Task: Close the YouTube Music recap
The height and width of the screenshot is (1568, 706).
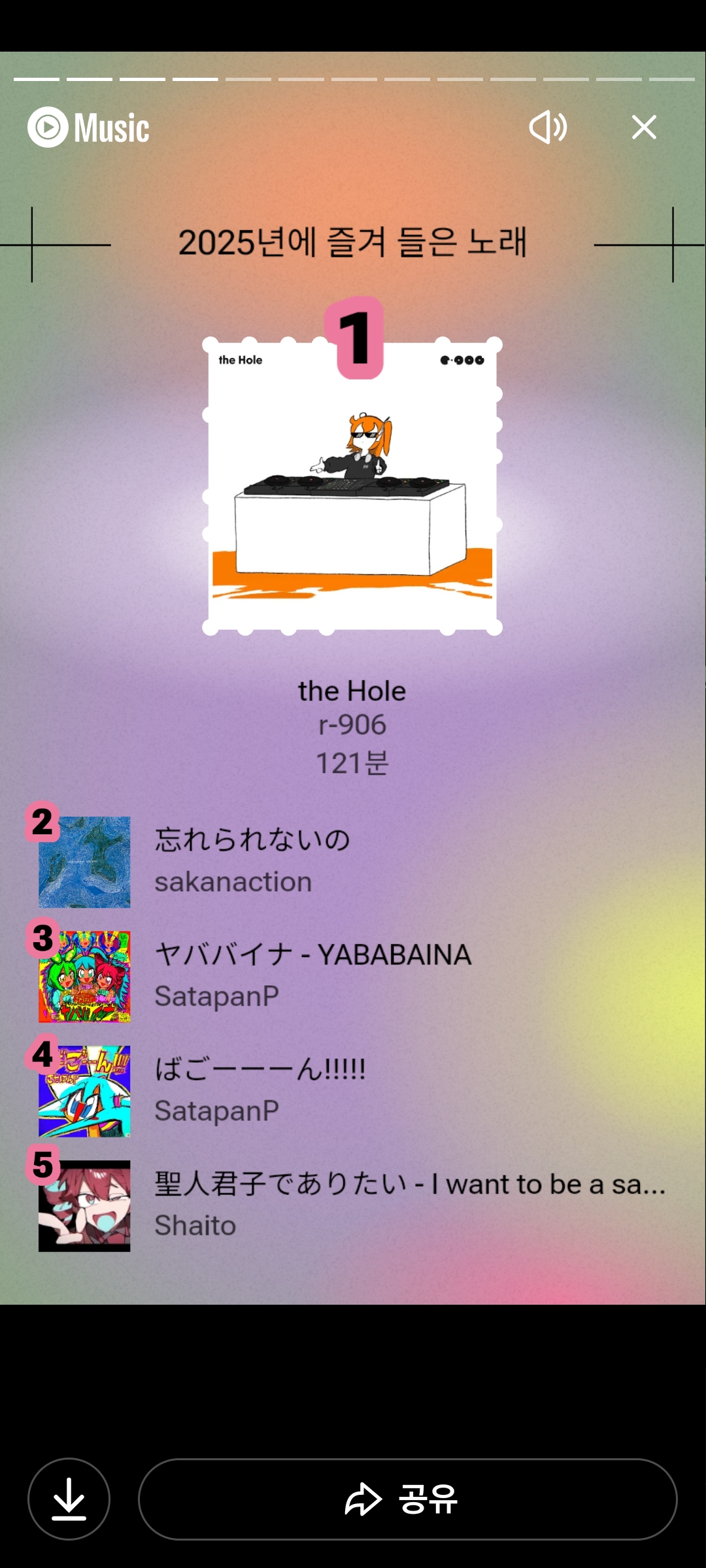Action: pyautogui.click(x=644, y=127)
